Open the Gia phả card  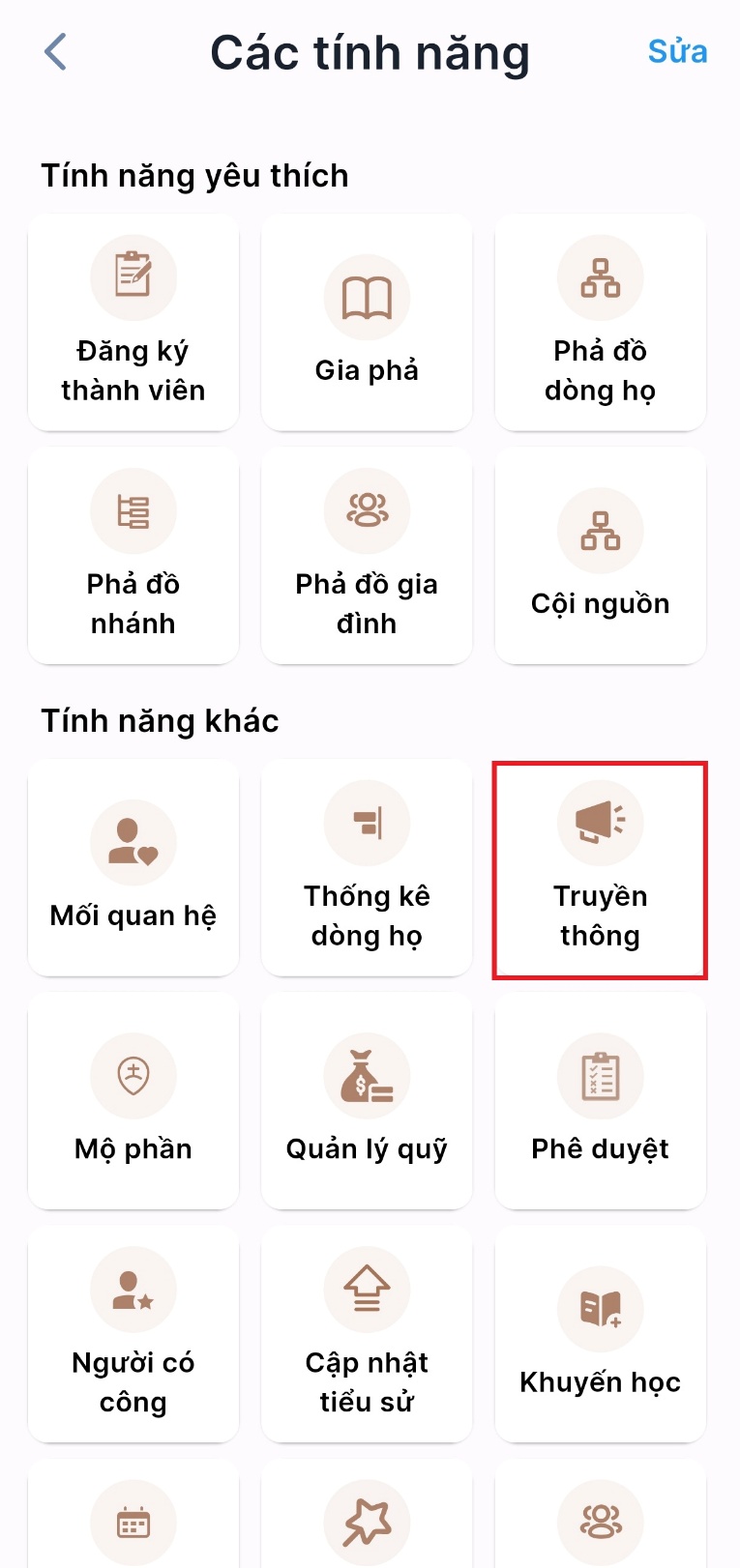[x=367, y=323]
